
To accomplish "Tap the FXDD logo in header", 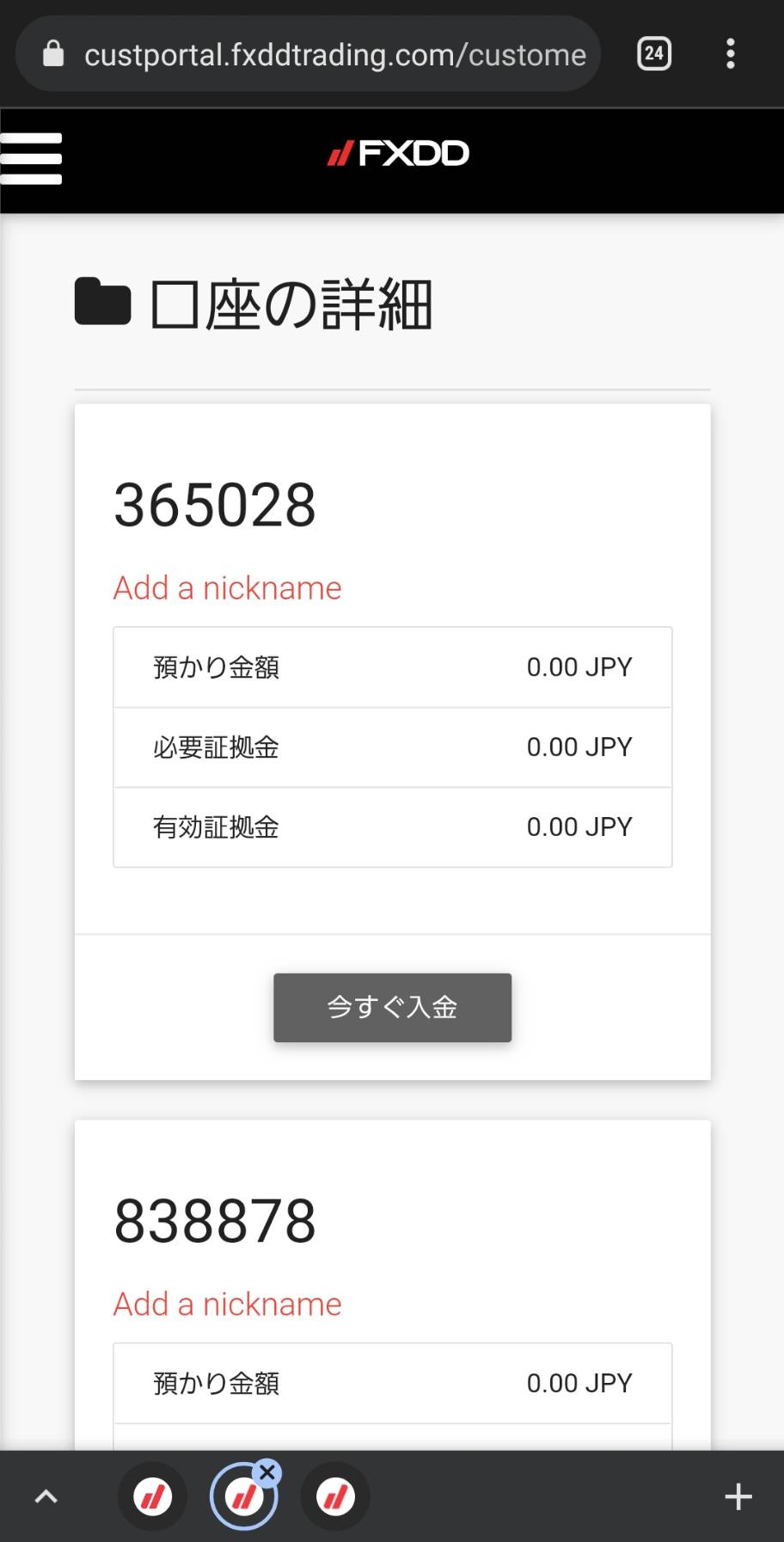I will (x=398, y=154).
